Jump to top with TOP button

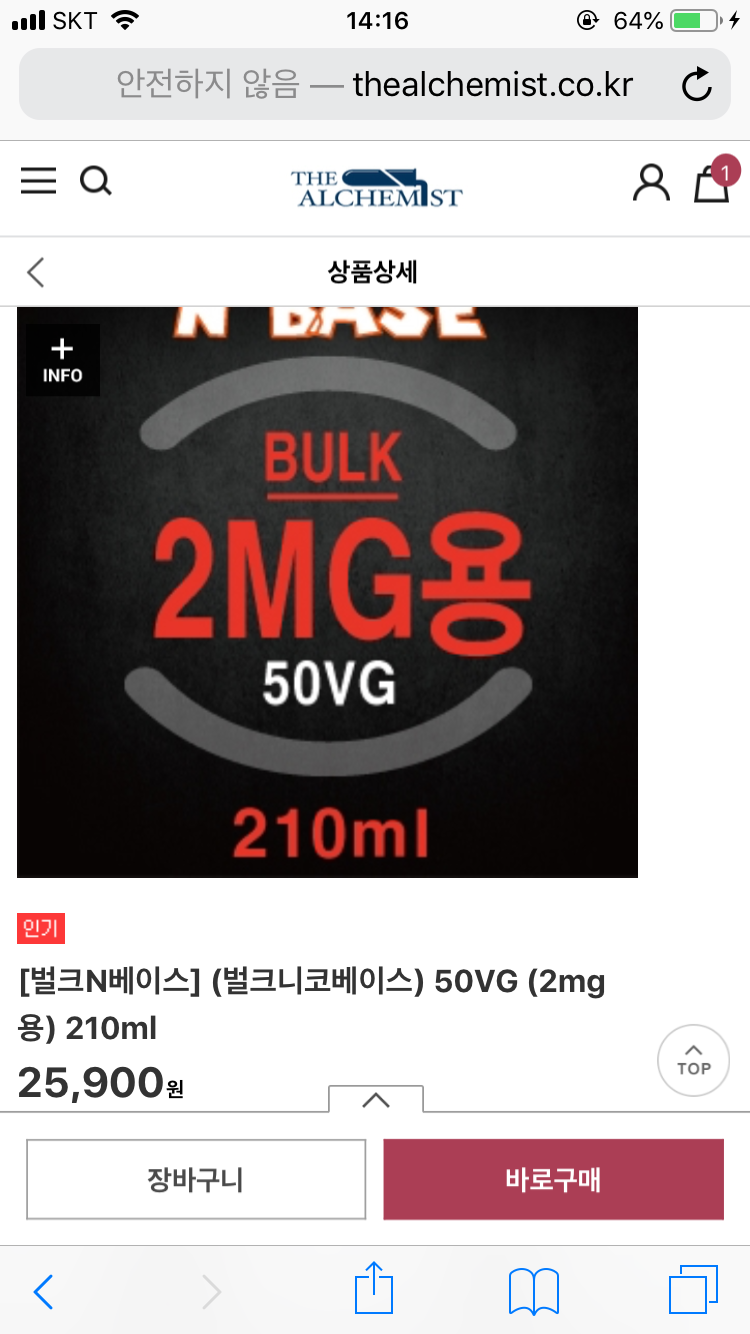click(x=693, y=1060)
